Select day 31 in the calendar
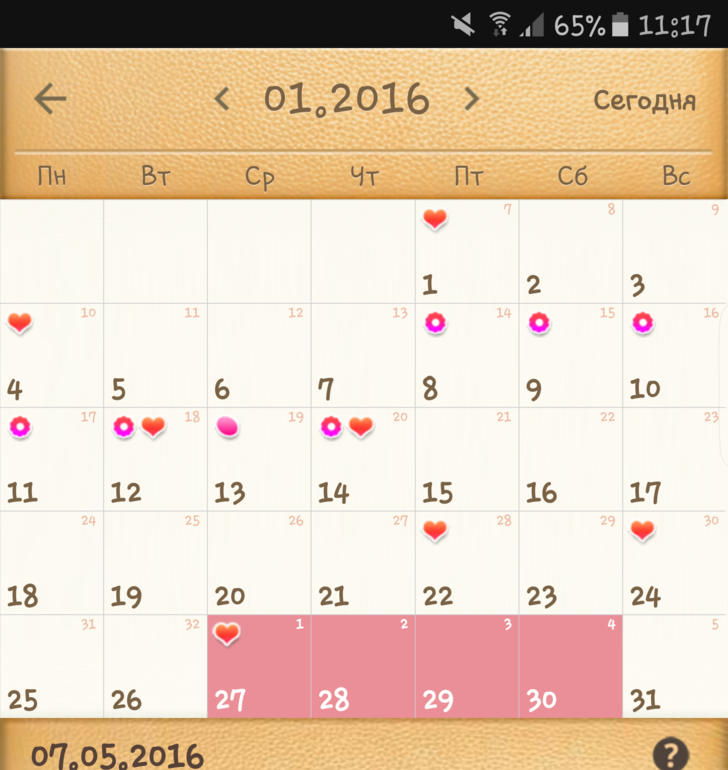 click(674, 667)
